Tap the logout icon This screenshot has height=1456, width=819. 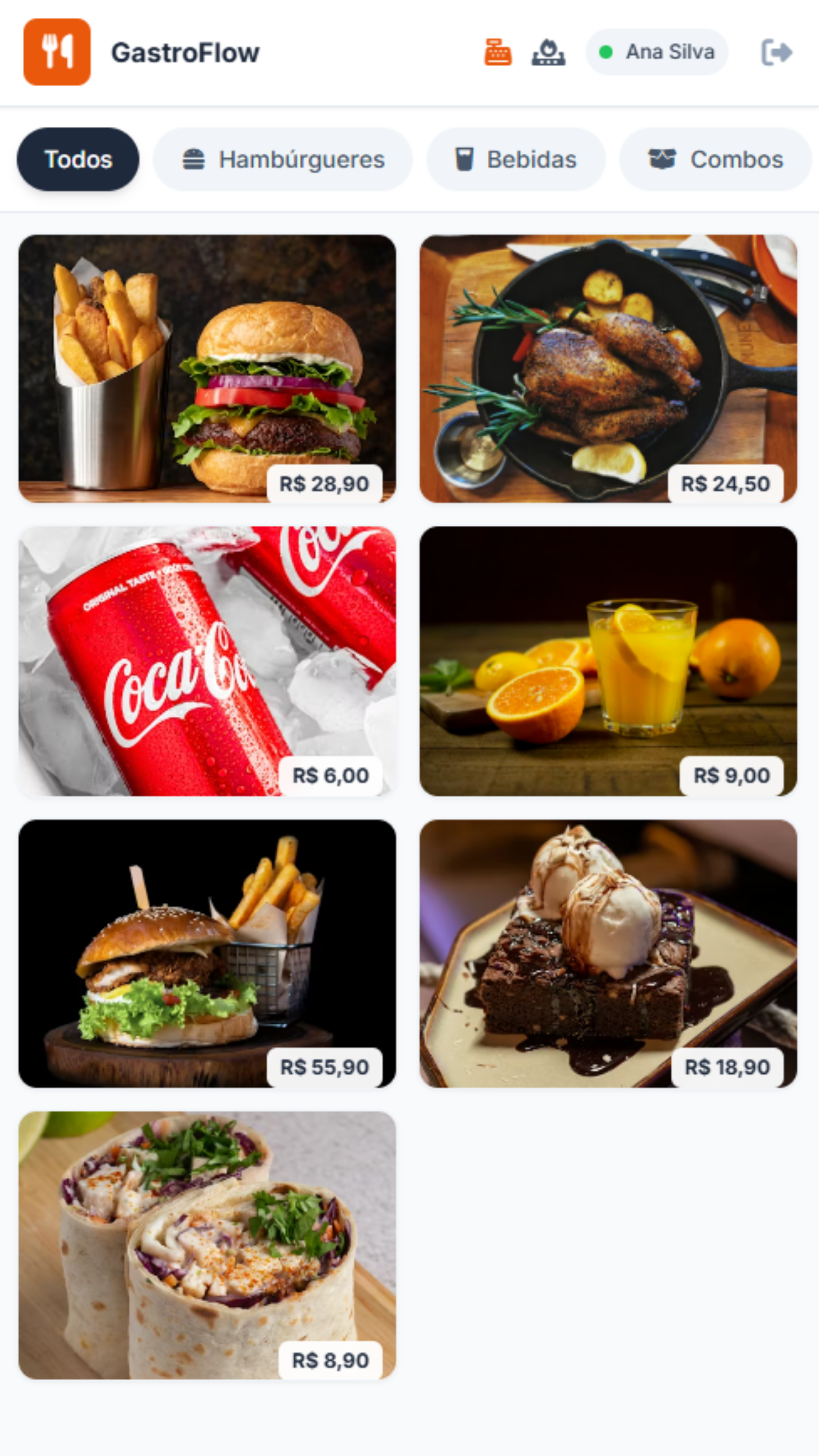coord(777,53)
